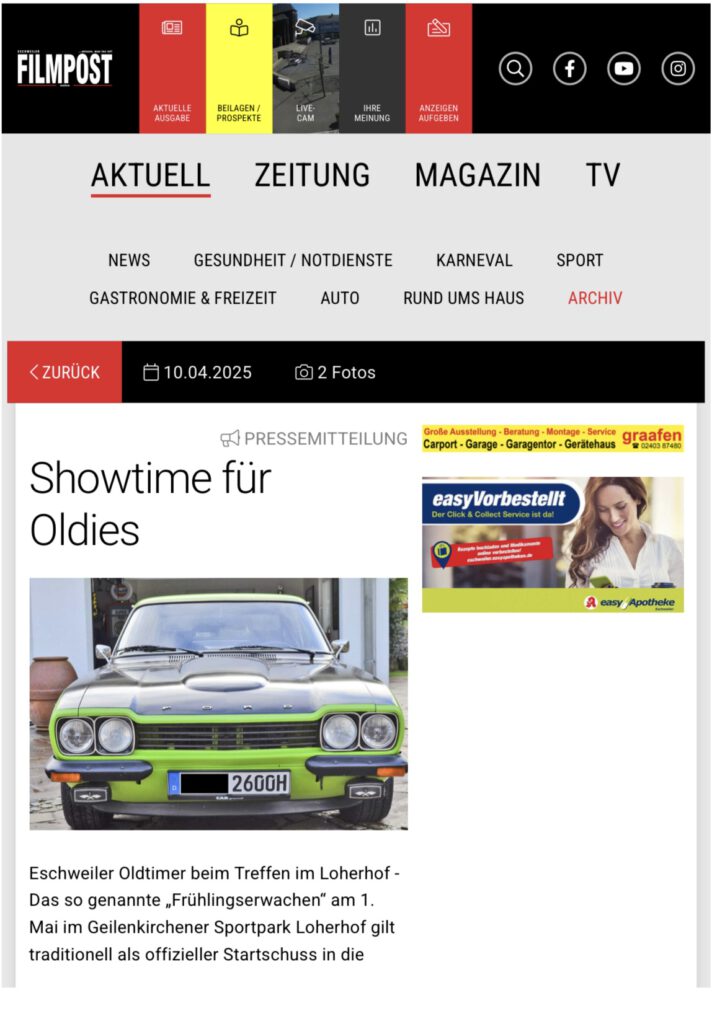The image size is (712, 1024).
Task: Select Anzeigen aufgeben
Action: (438, 68)
